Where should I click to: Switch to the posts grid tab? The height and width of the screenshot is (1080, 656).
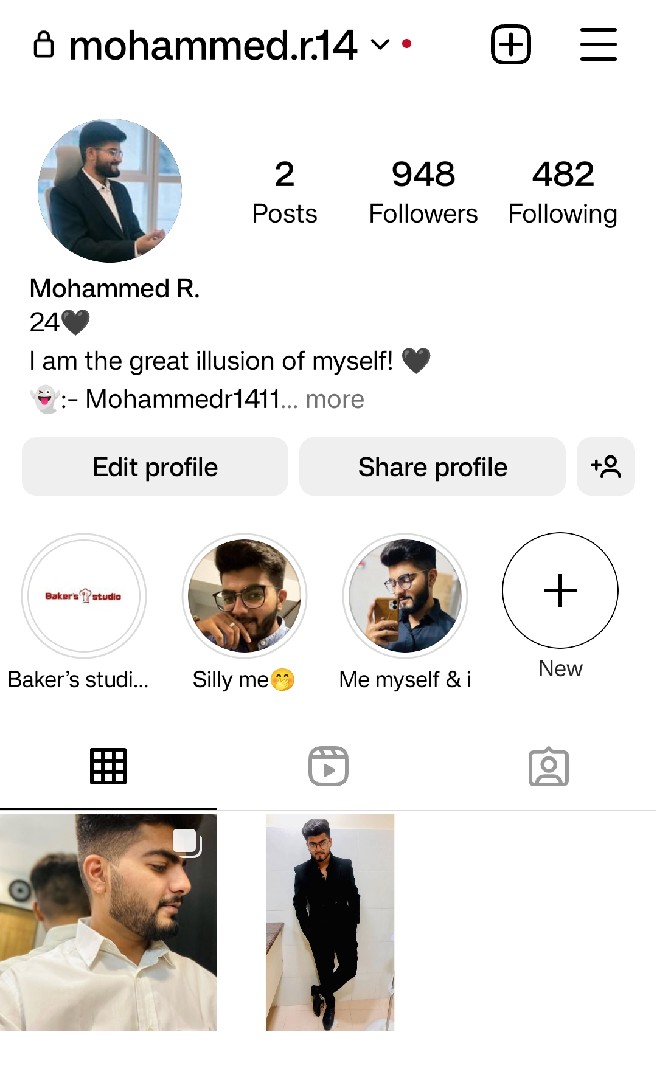point(108,767)
